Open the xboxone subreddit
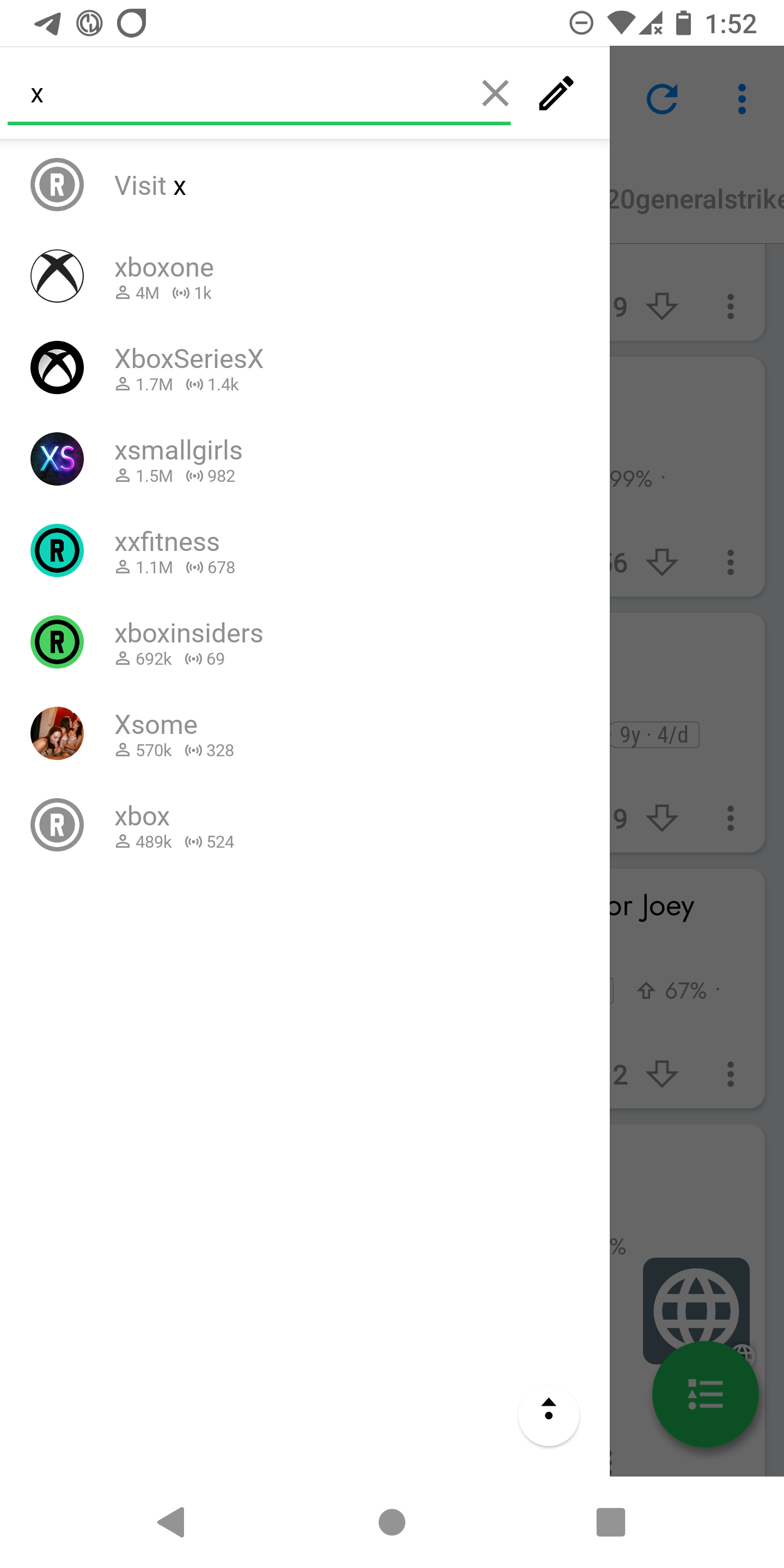784x1568 pixels. pos(164,277)
